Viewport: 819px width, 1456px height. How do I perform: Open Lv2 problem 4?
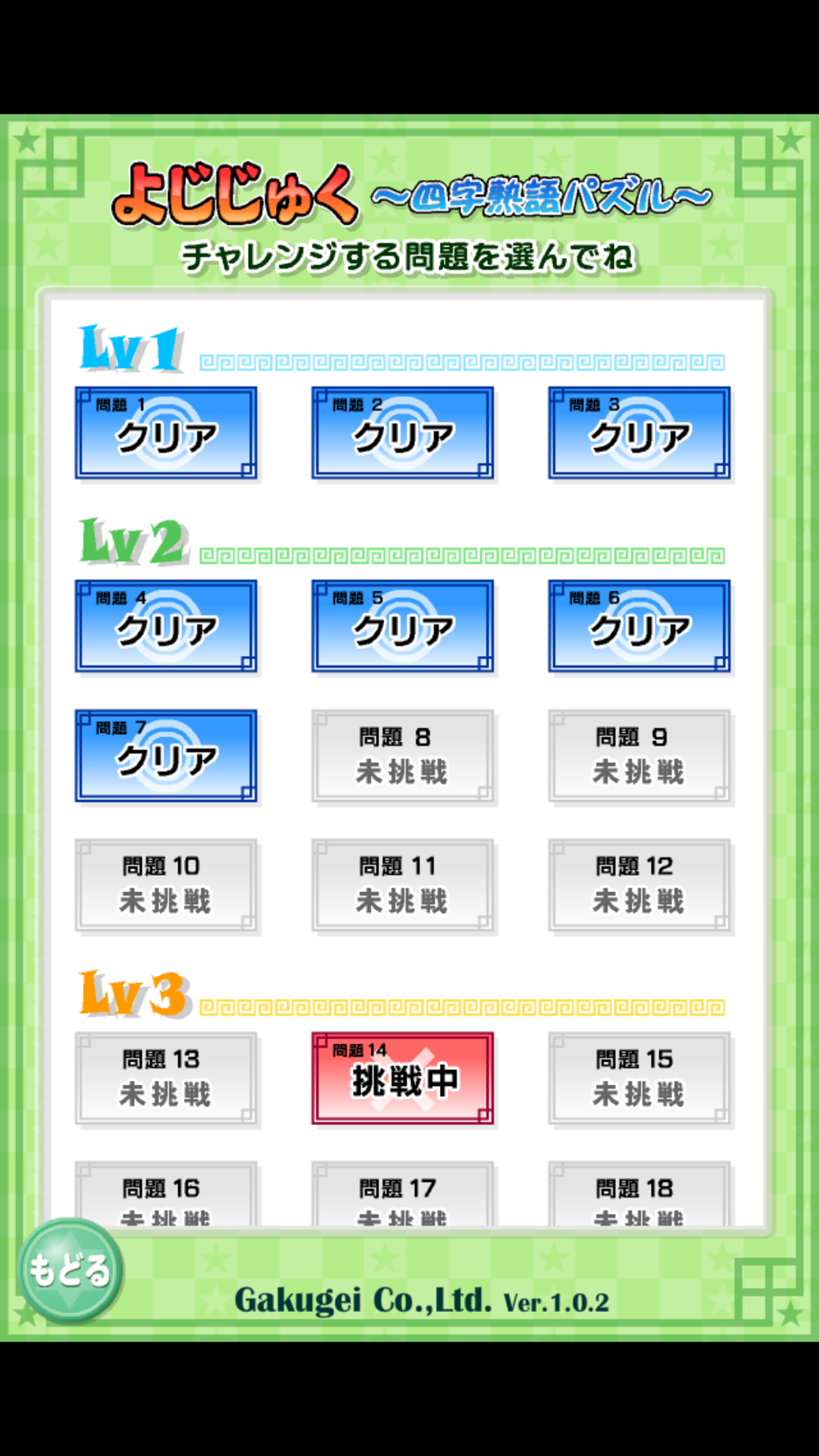coord(166,626)
